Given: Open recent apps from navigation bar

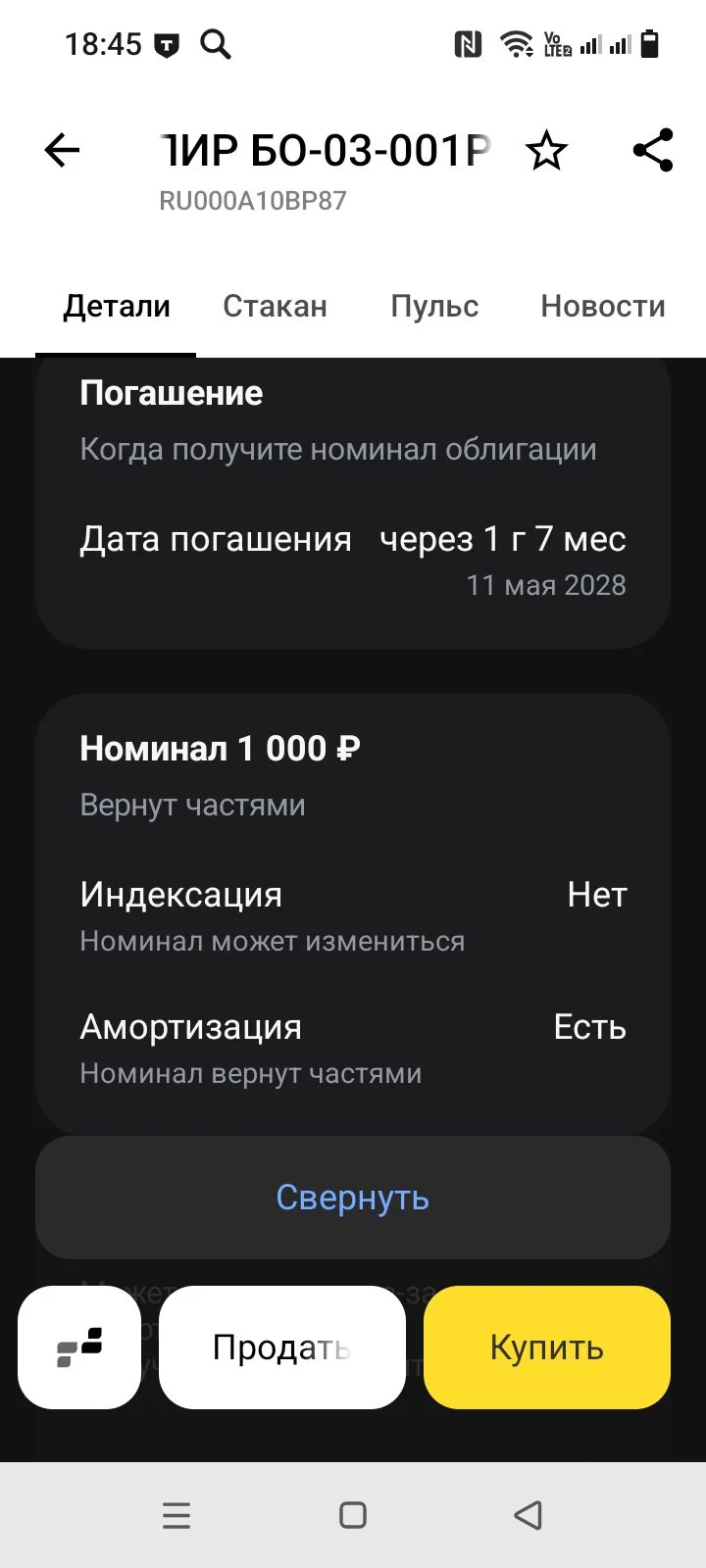Looking at the screenshot, I should click(x=176, y=1515).
